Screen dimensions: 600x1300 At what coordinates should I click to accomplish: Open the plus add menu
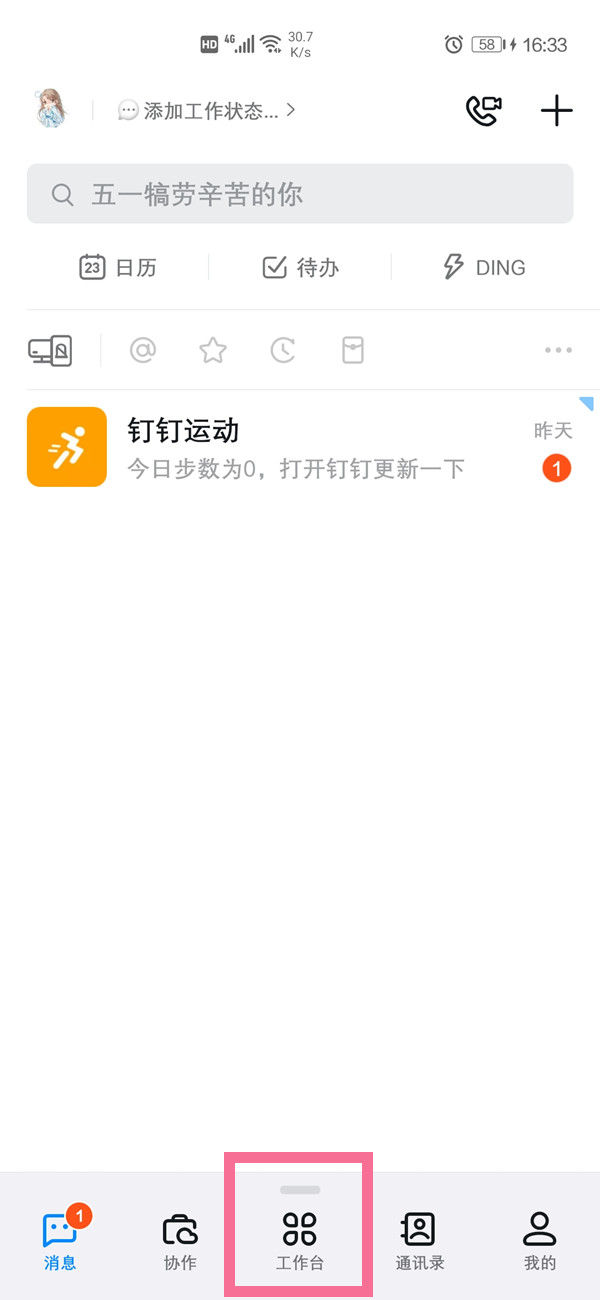pyautogui.click(x=556, y=111)
